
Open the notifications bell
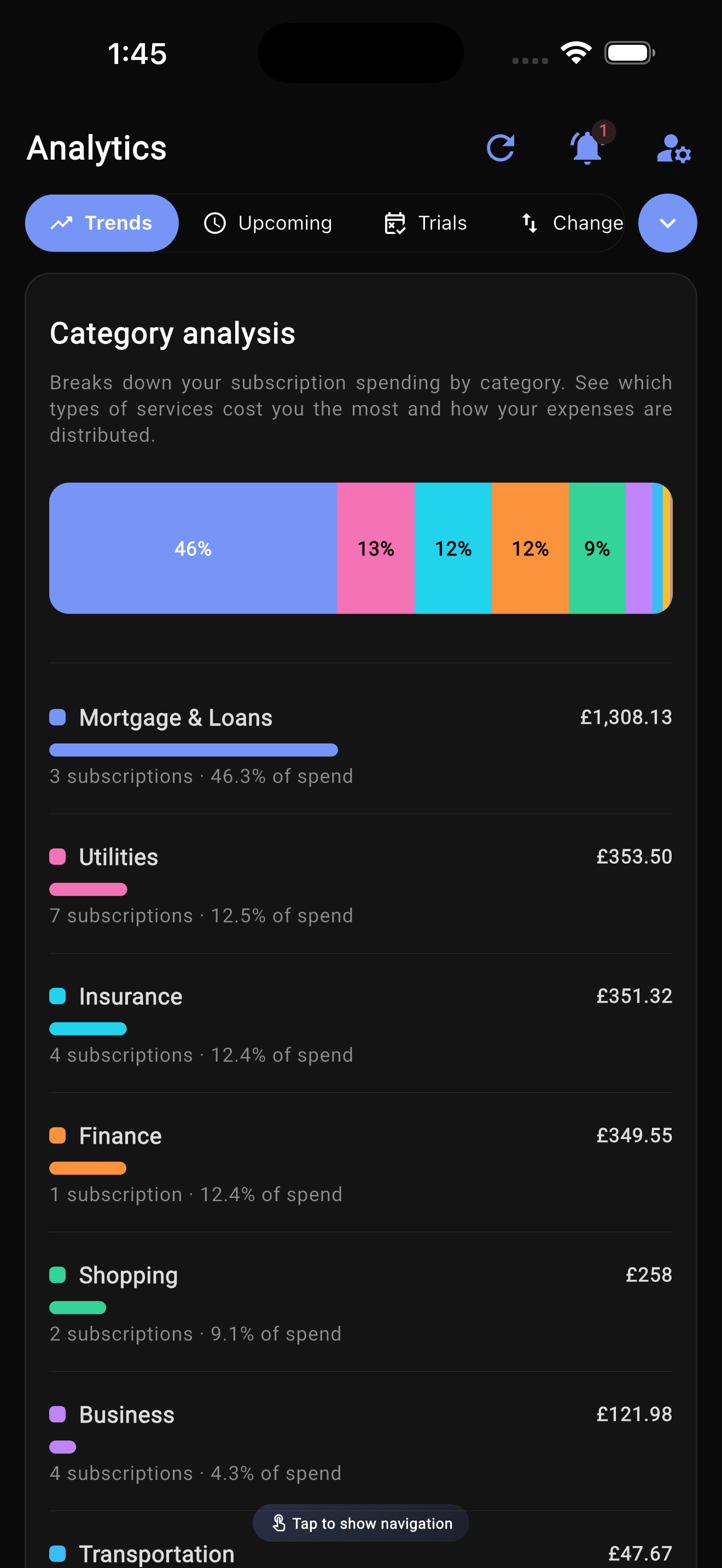coord(587,148)
